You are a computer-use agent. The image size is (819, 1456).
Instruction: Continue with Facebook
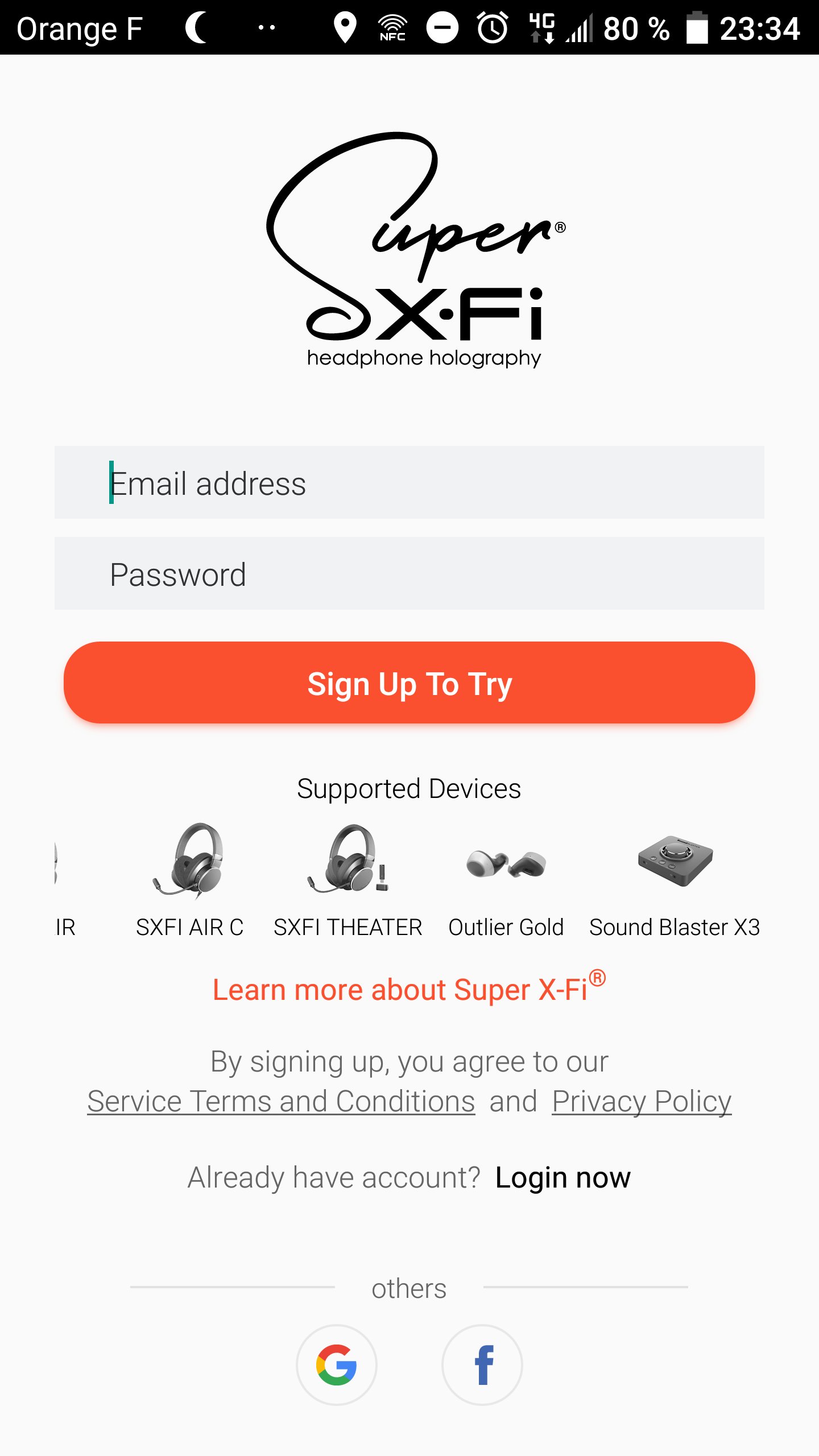point(482,1364)
